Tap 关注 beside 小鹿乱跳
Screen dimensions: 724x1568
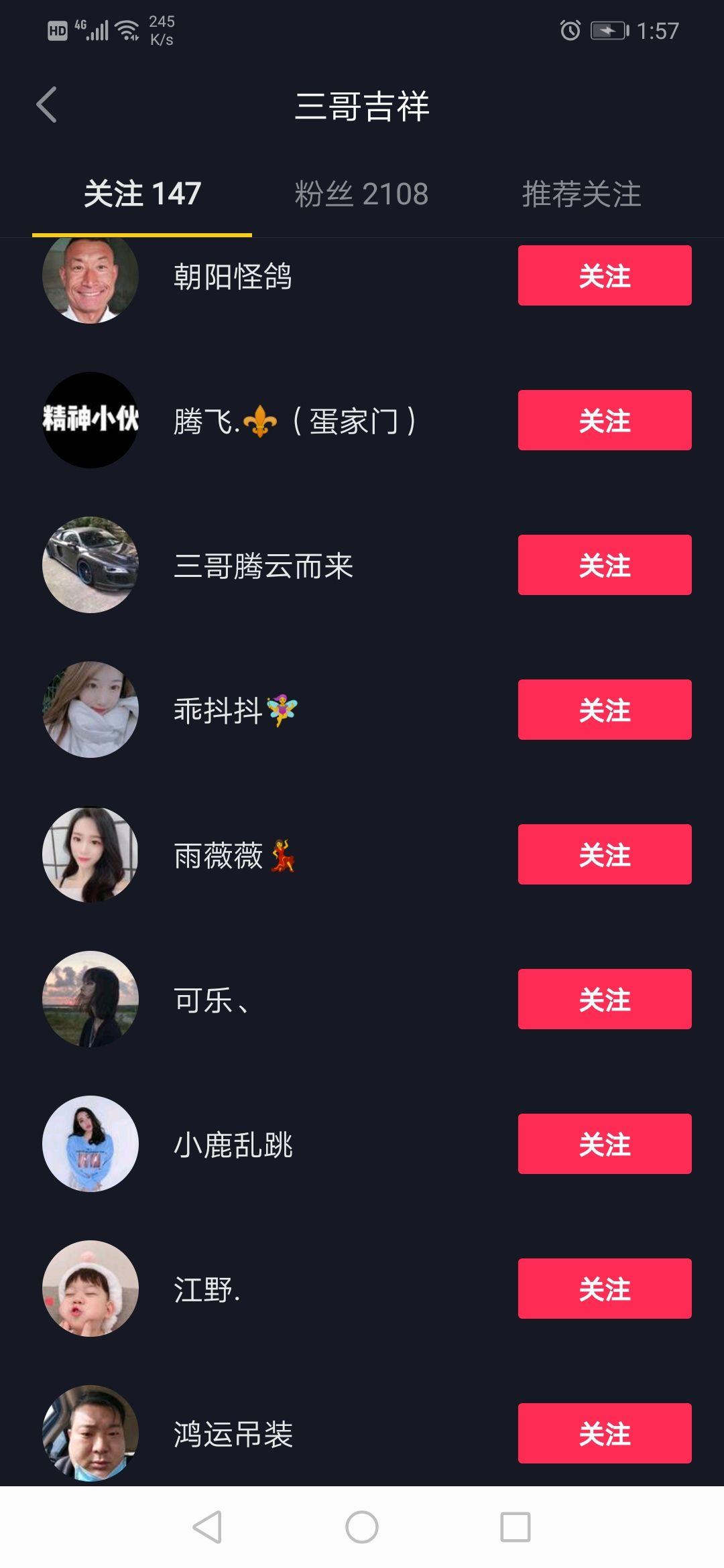tap(604, 1144)
